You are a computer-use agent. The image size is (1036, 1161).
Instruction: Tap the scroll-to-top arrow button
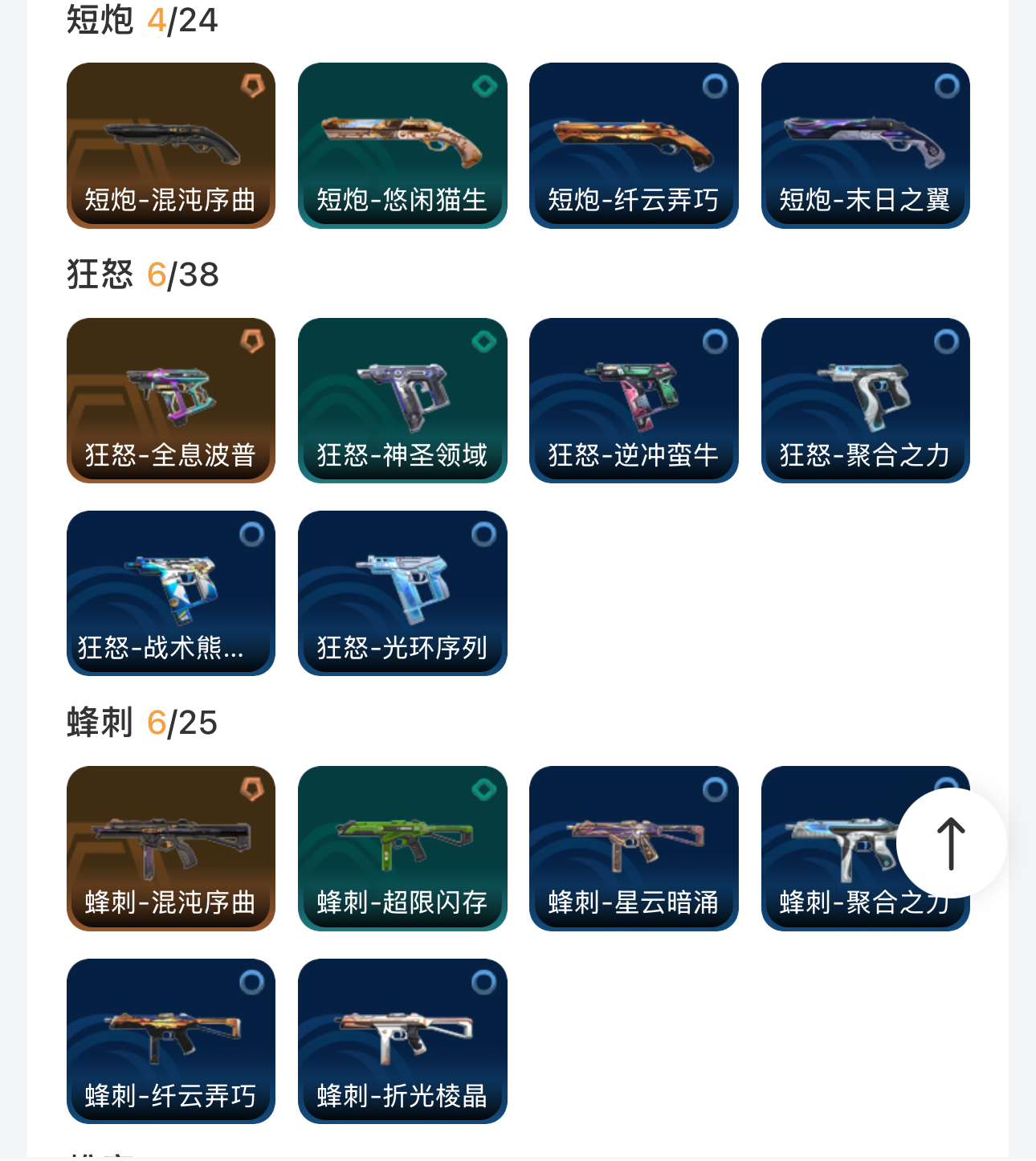point(951,843)
